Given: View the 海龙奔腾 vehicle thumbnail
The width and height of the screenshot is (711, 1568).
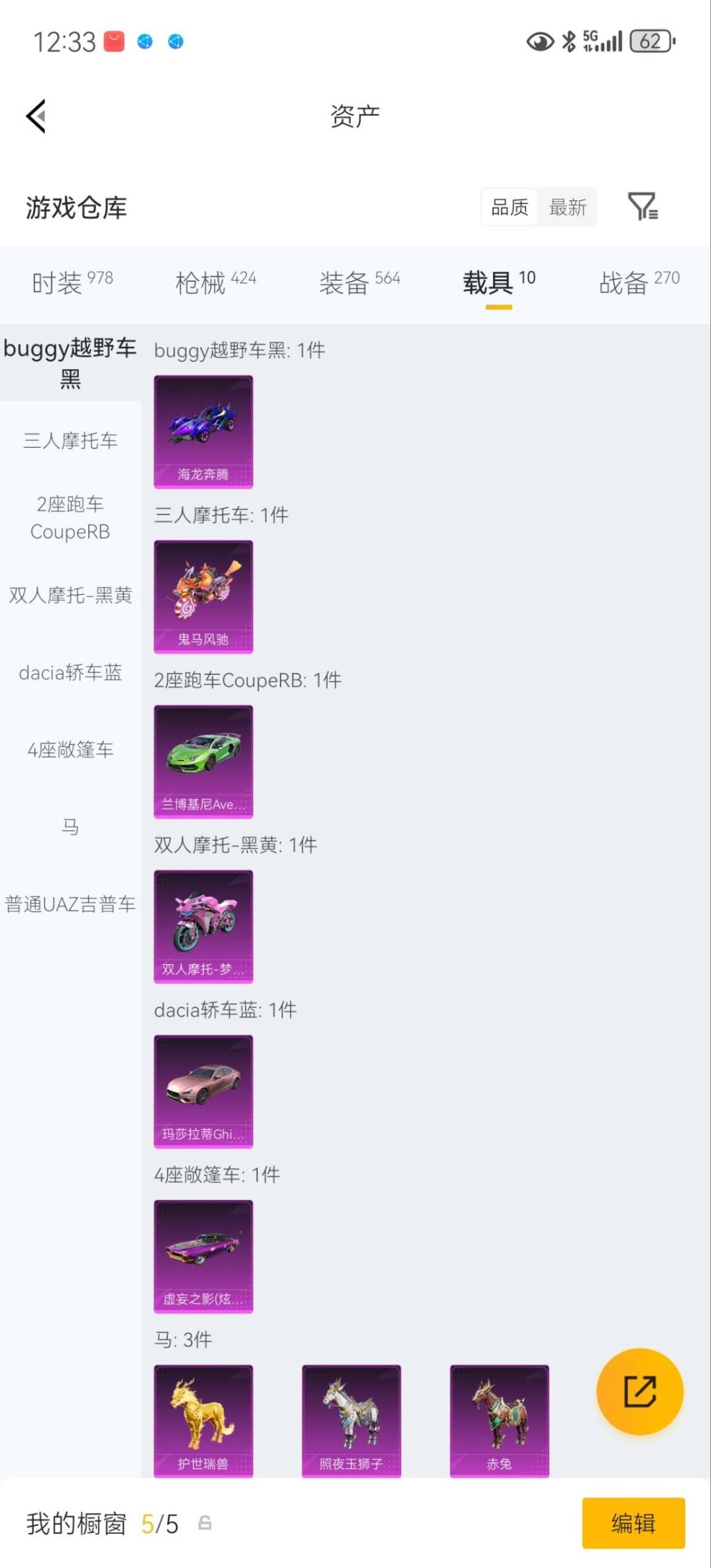Looking at the screenshot, I should tap(203, 431).
